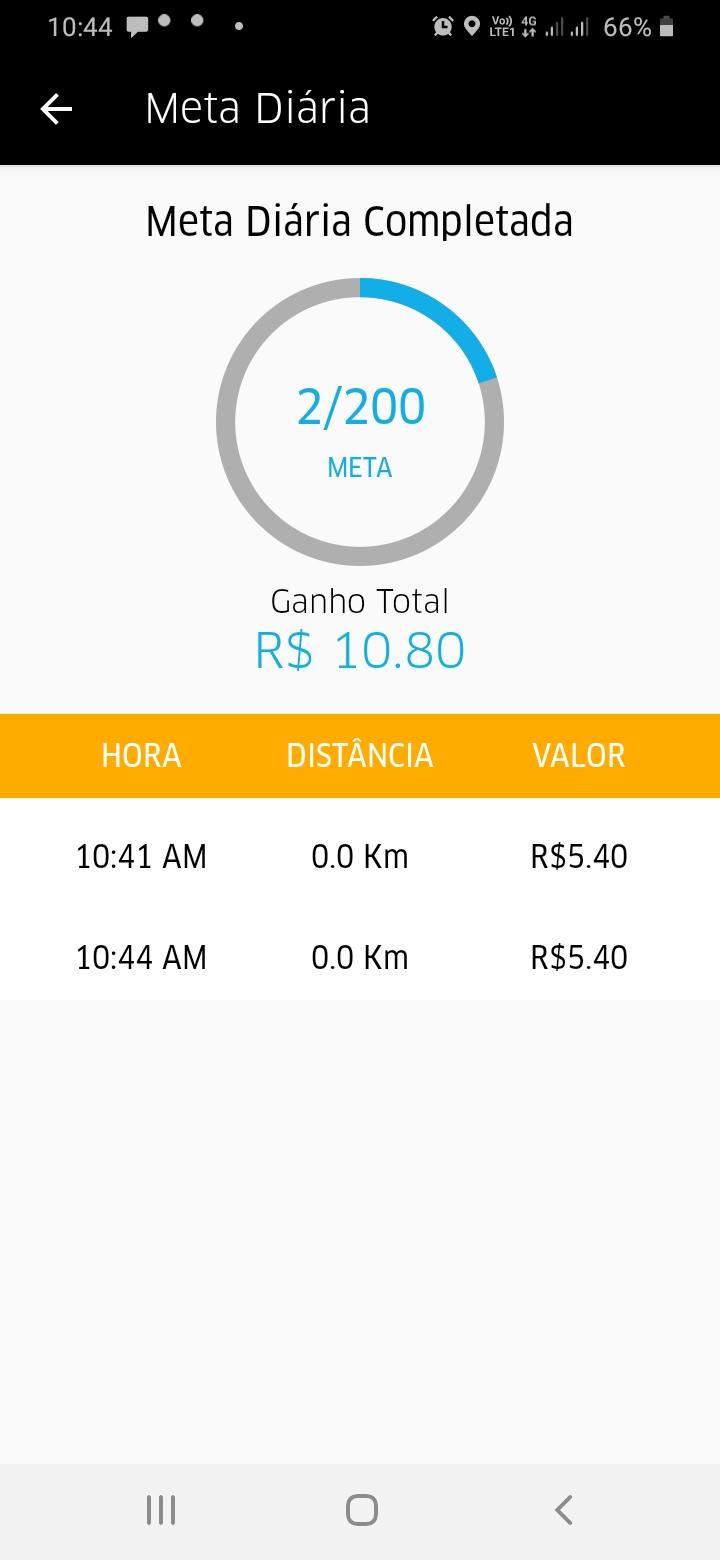Screen dimensions: 720x1560
Task: Go back from Meta Diária screen
Action: point(56,109)
